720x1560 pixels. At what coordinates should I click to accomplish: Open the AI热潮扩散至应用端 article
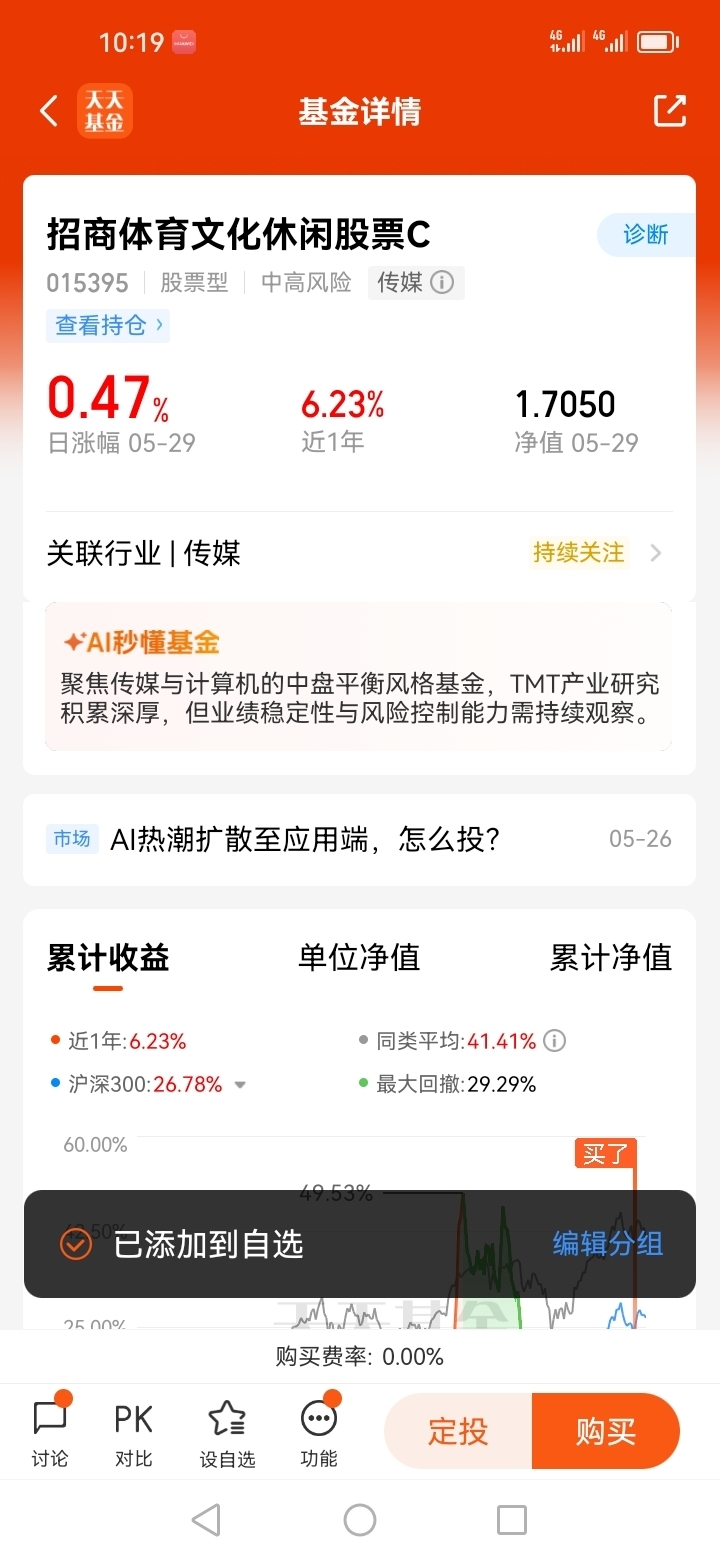359,839
